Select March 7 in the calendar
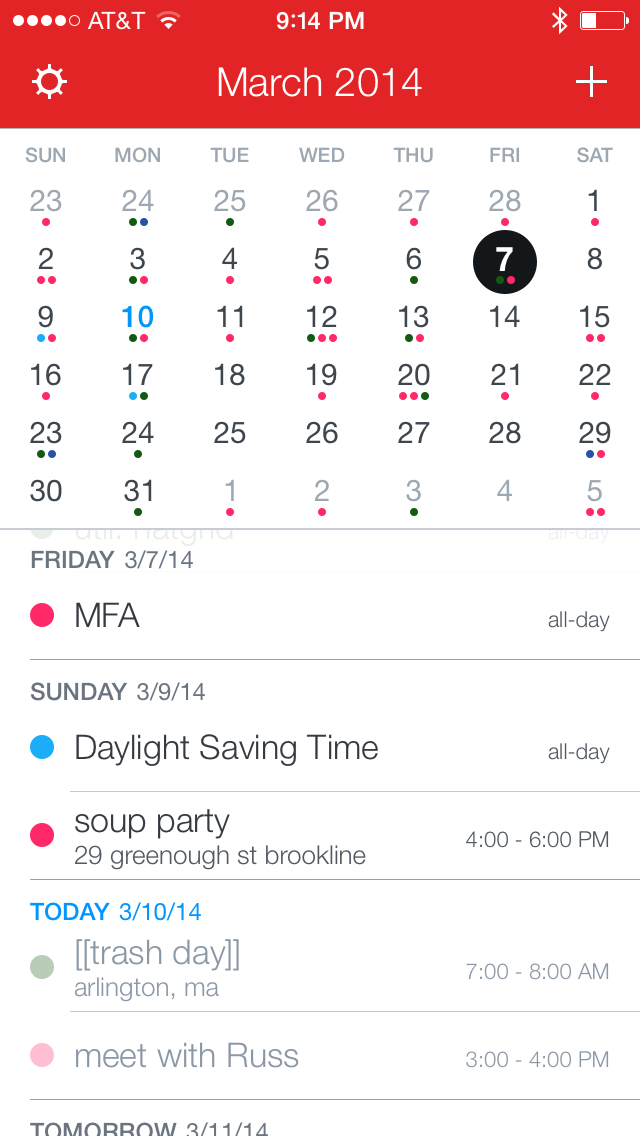Screen dimensions: 640x1136 click(x=505, y=261)
